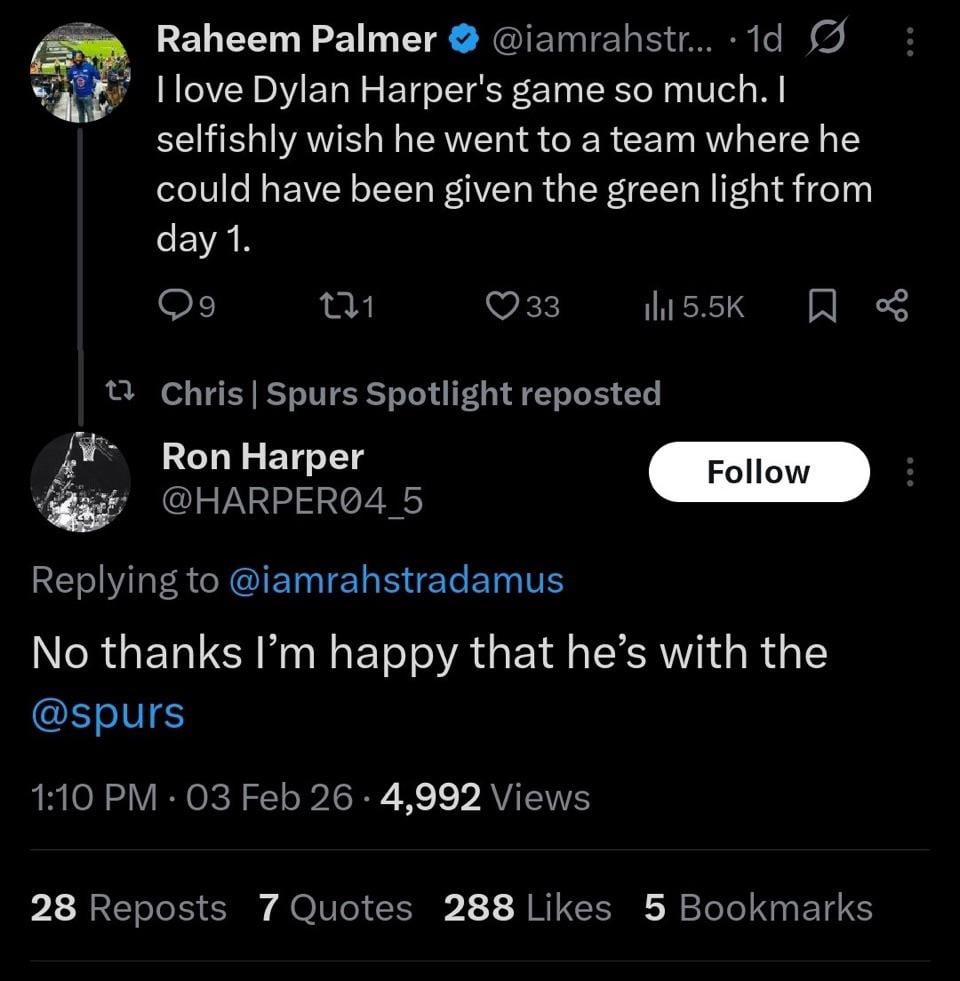Open the views analytics icon showing 5.5K
960x981 pixels.
point(660,307)
